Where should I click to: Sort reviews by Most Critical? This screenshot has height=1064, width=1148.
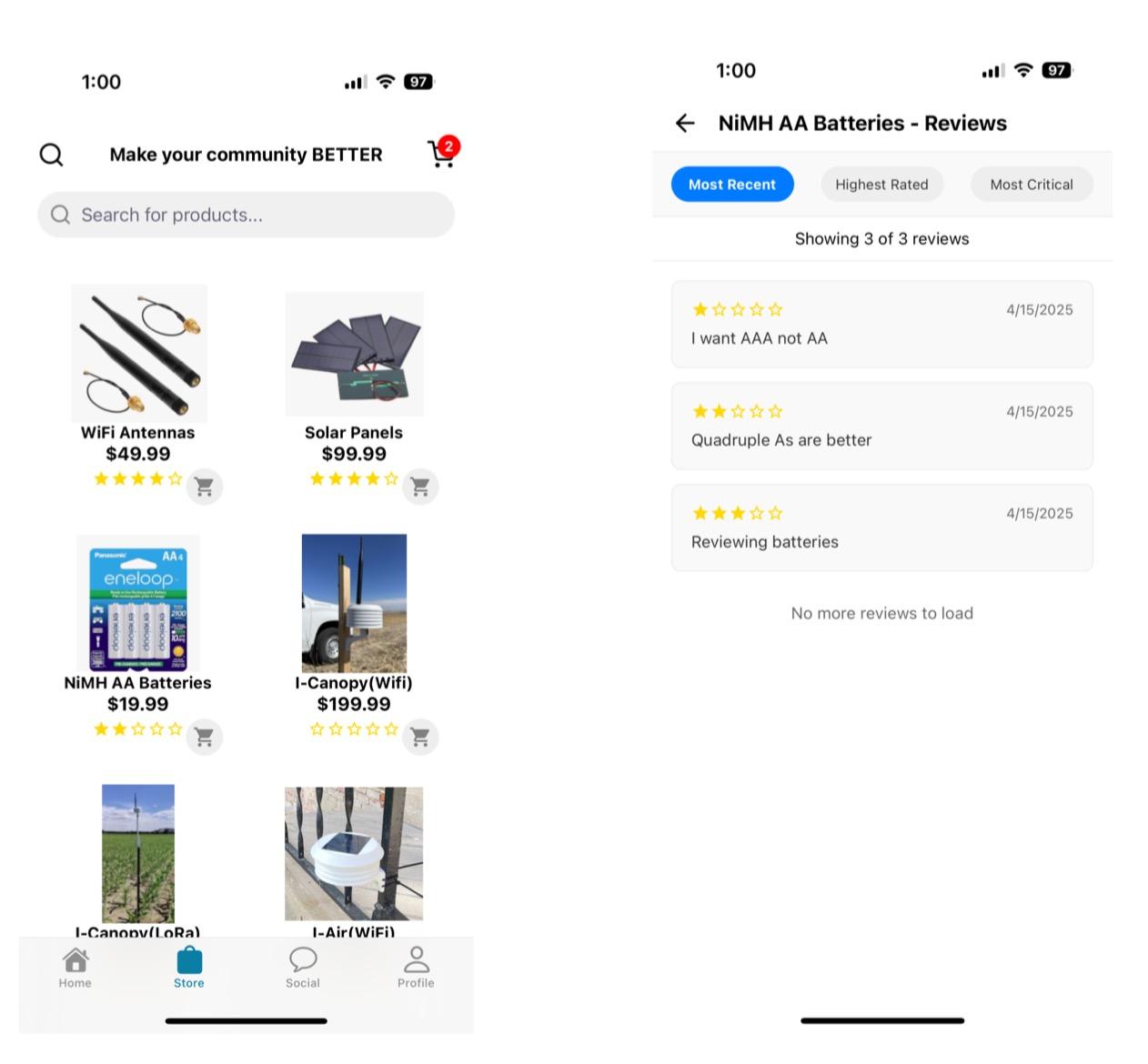pos(1032,185)
